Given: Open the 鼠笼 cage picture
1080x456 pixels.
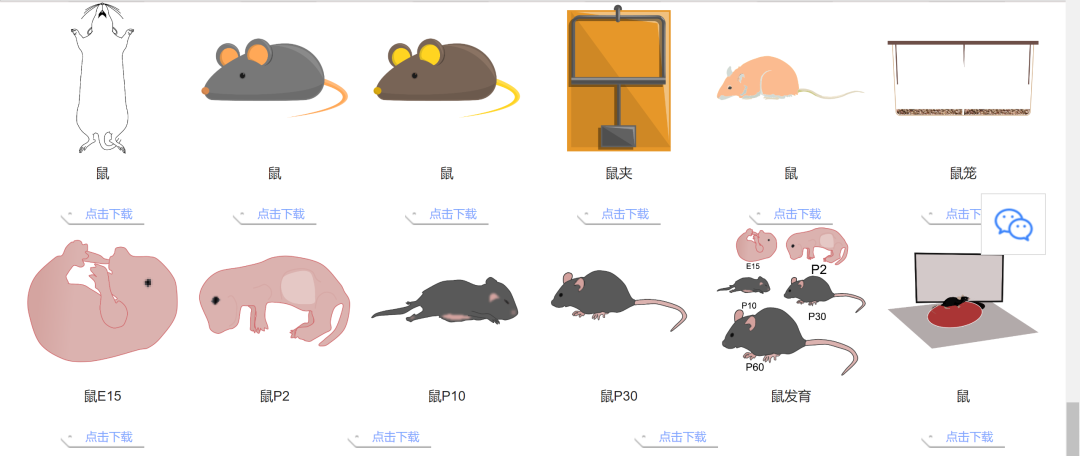Looking at the screenshot, I should click(962, 78).
